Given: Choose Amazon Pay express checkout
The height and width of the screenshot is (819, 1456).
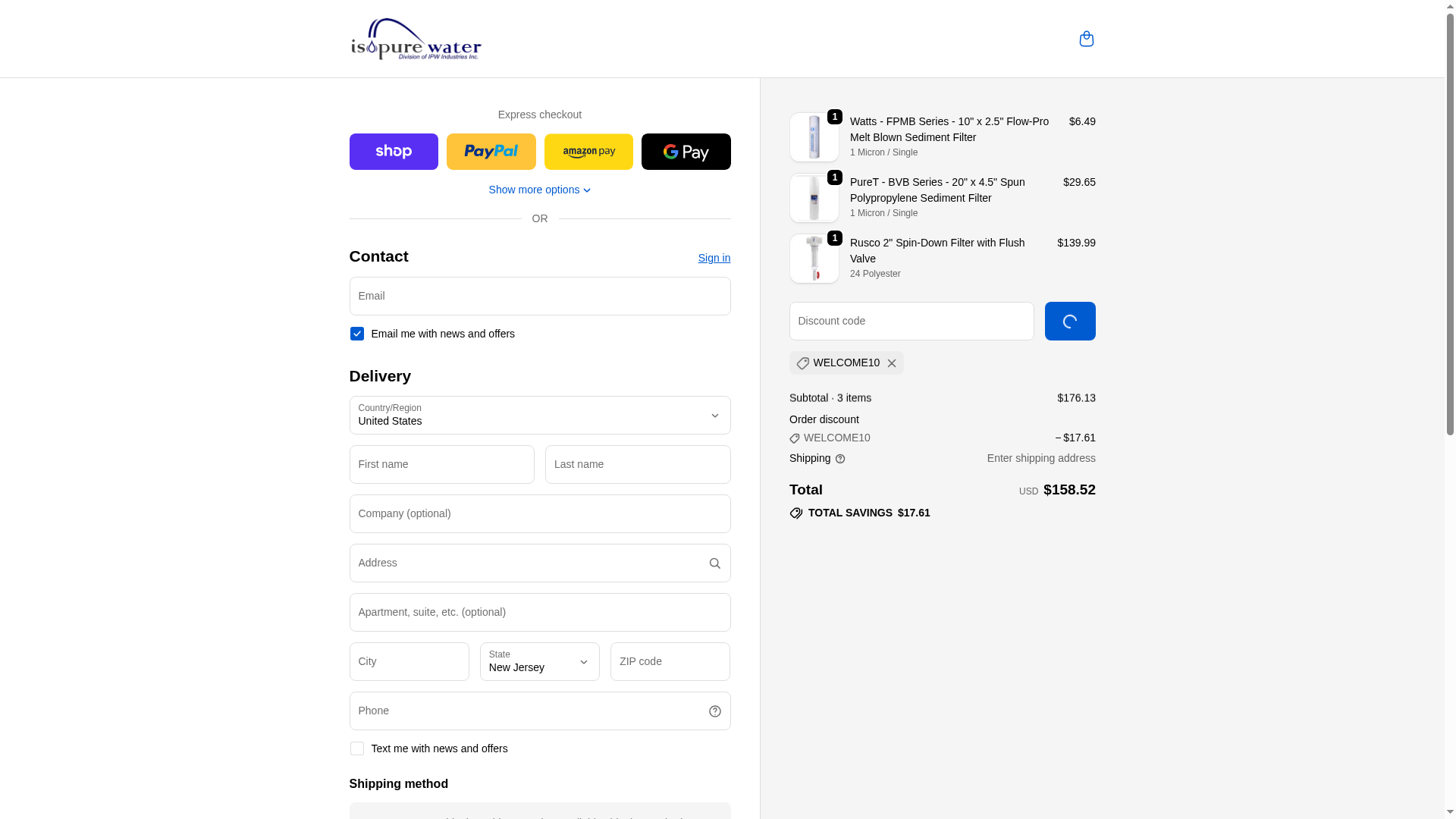Looking at the screenshot, I should (588, 152).
